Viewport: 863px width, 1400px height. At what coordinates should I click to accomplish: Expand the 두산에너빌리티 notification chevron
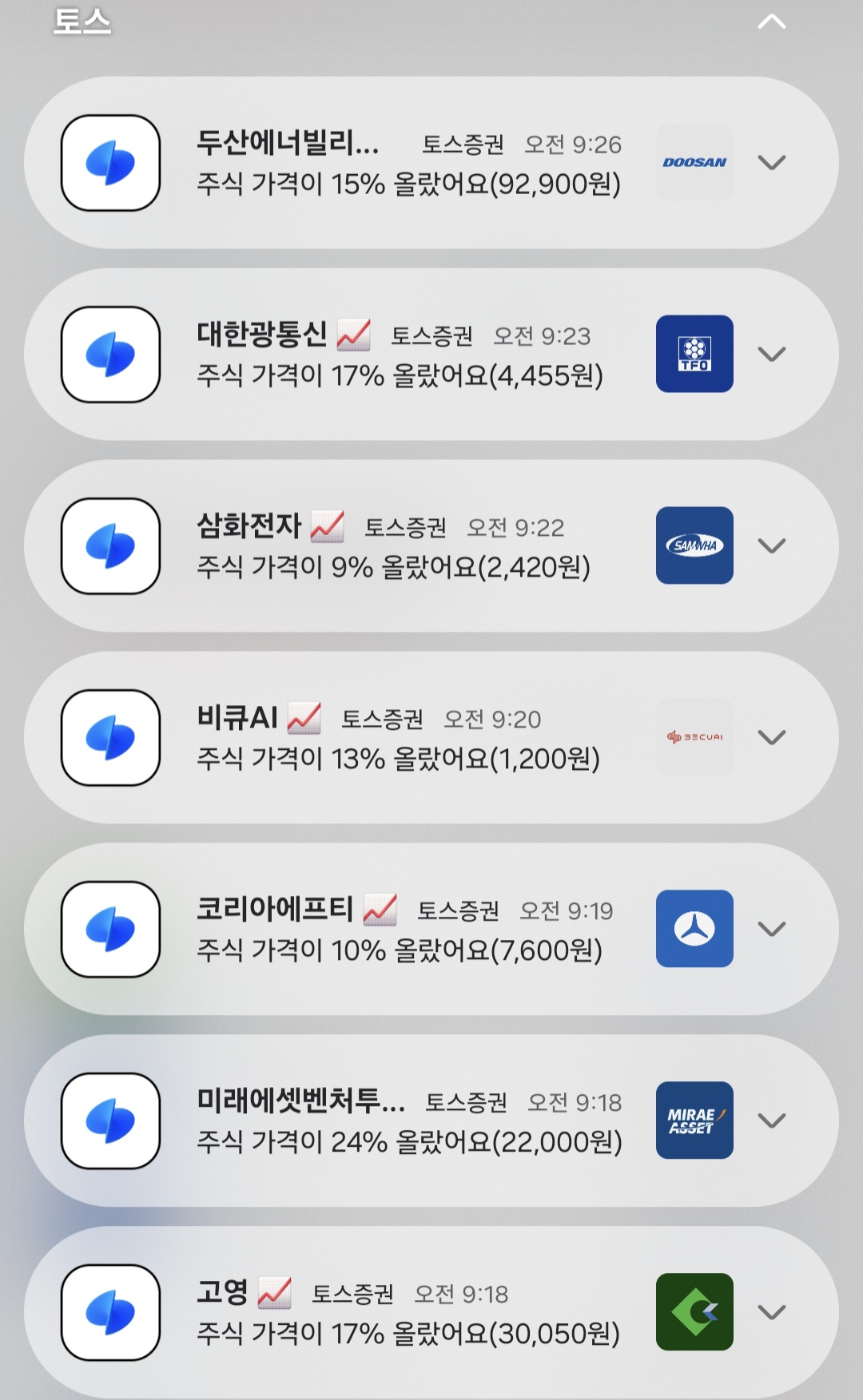point(771,163)
